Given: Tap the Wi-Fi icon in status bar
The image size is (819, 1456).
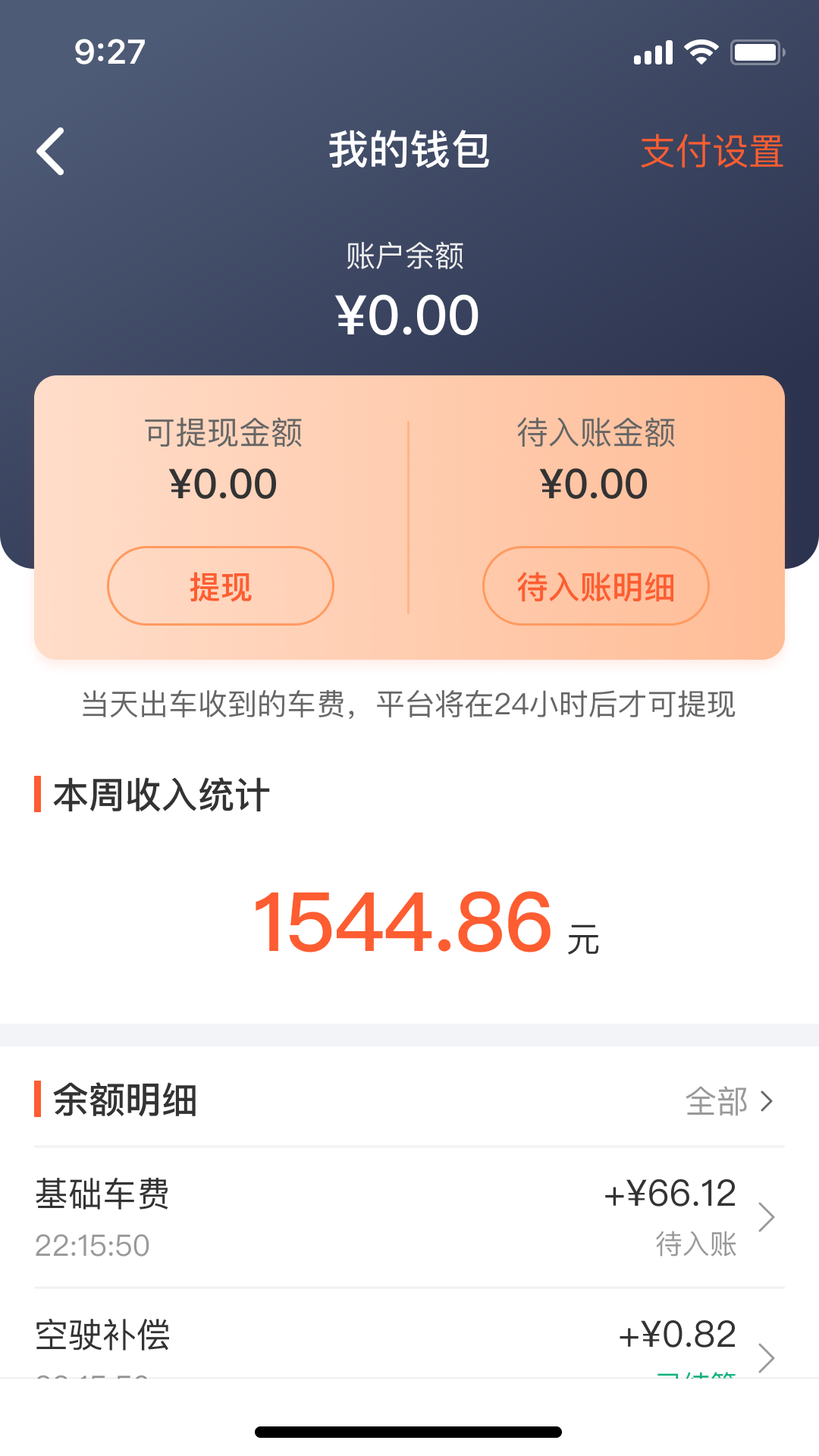Looking at the screenshot, I should 700,52.
